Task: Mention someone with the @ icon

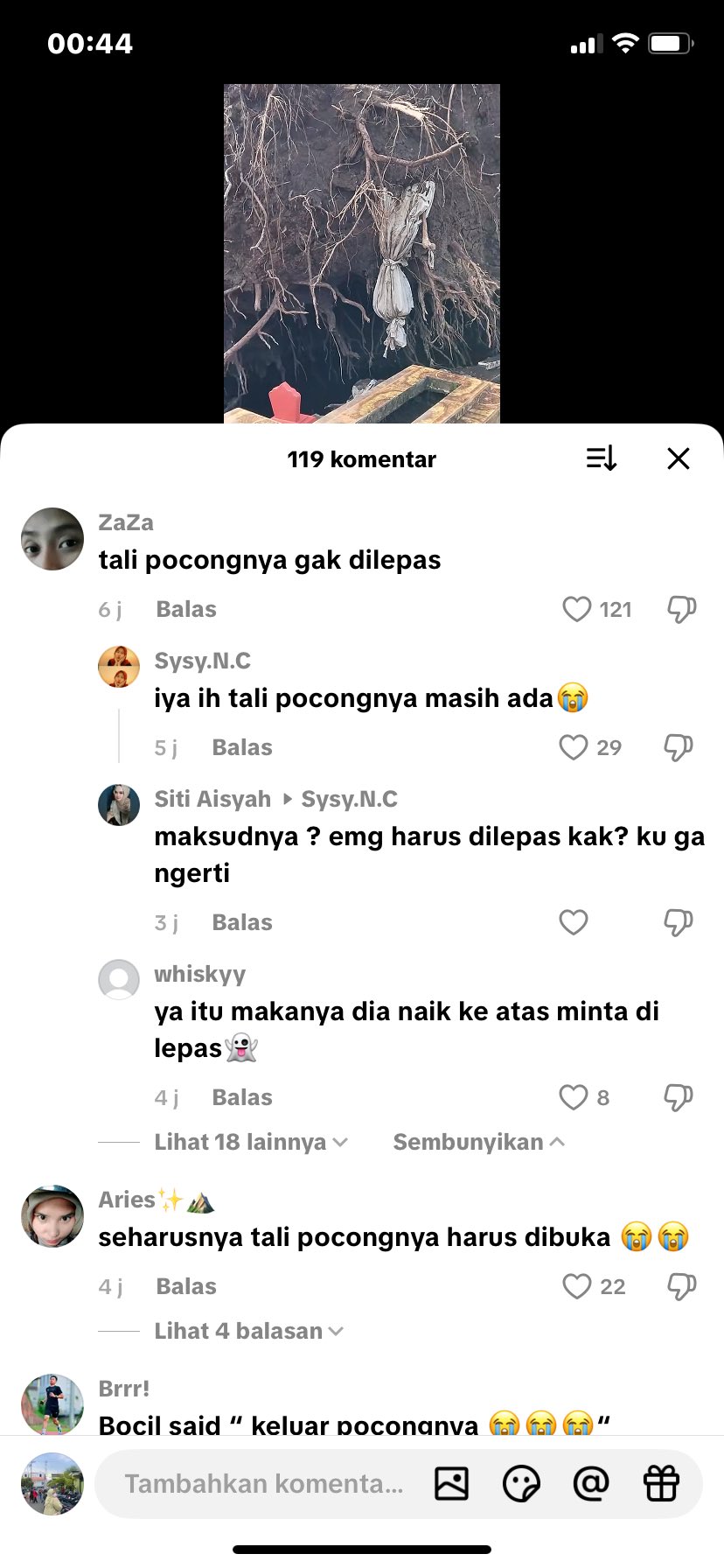Action: click(x=591, y=1483)
